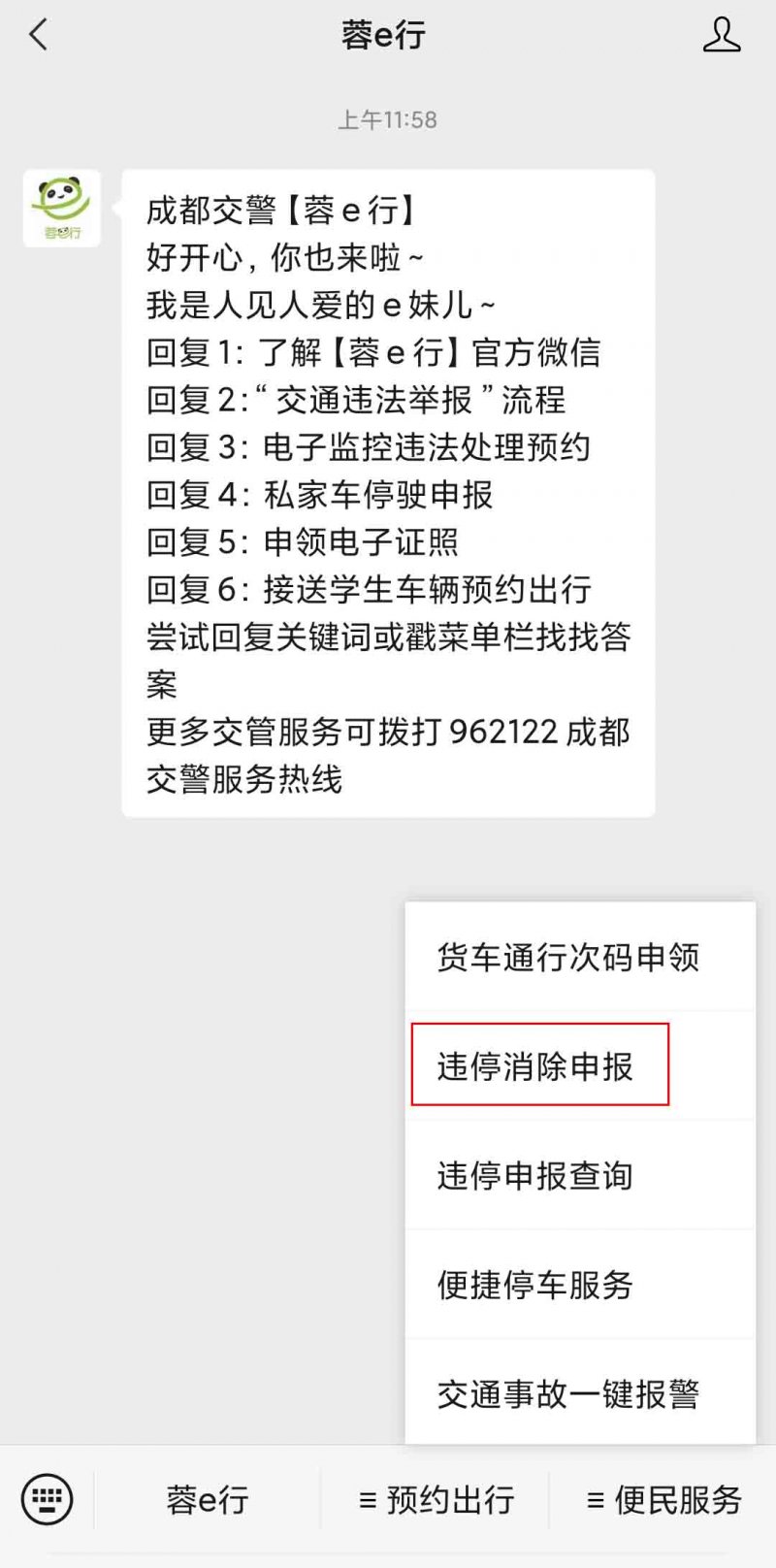Open the account profile icon

721,36
